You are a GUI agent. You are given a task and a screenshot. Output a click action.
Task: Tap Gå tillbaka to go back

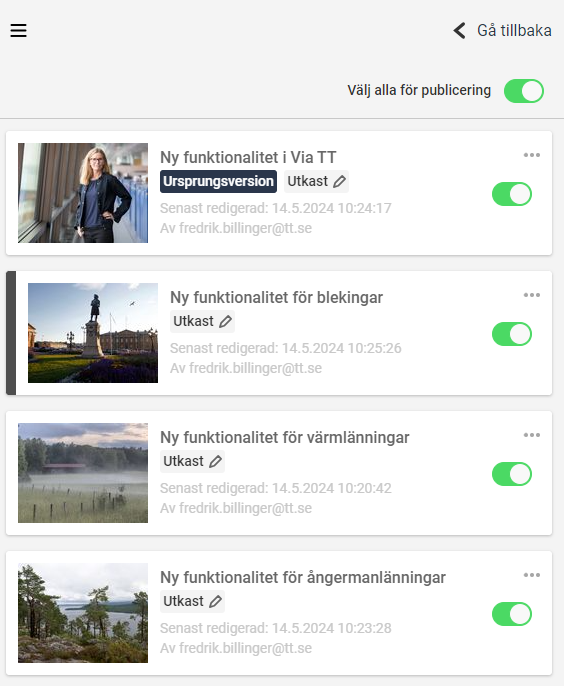(x=502, y=31)
